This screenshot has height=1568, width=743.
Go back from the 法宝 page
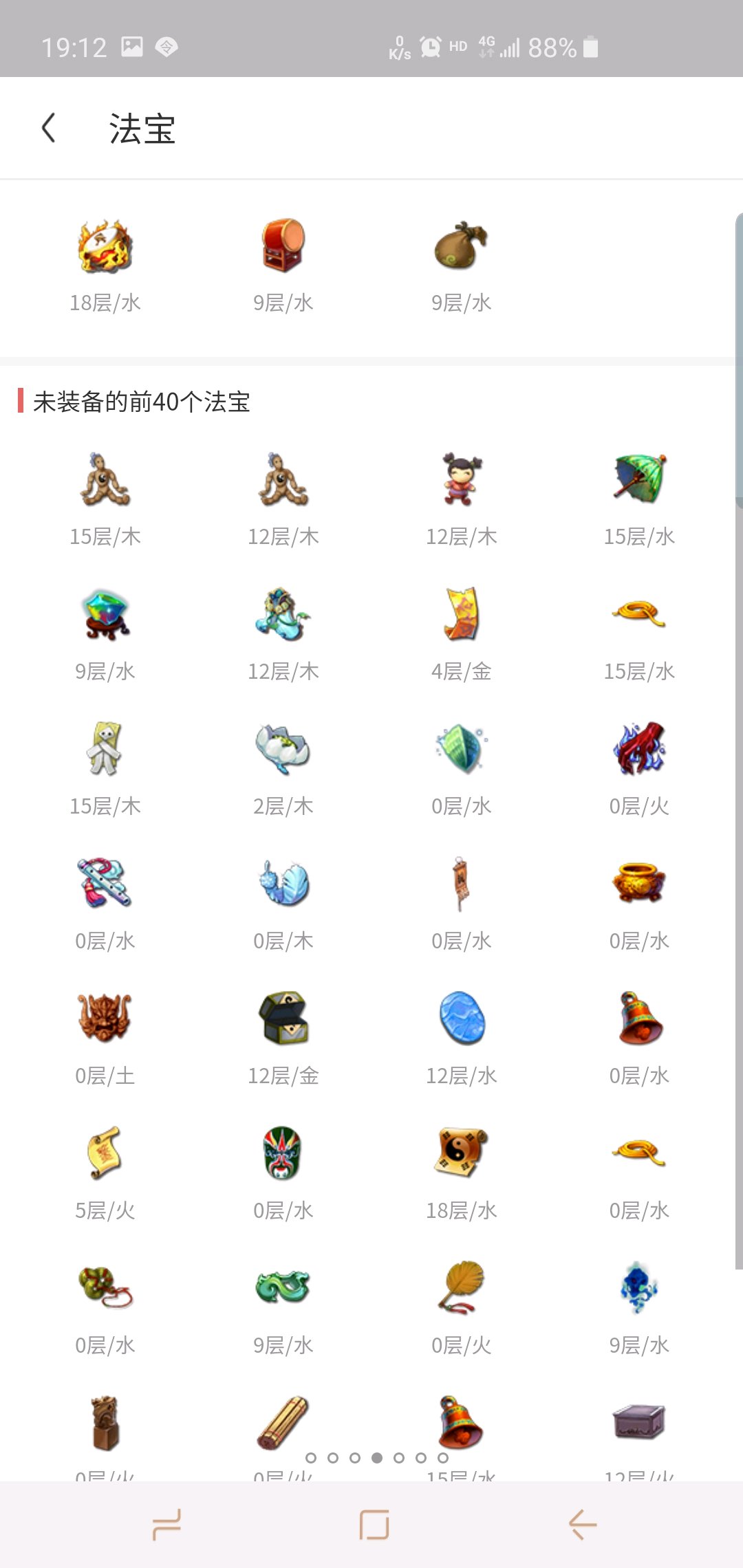[x=48, y=128]
